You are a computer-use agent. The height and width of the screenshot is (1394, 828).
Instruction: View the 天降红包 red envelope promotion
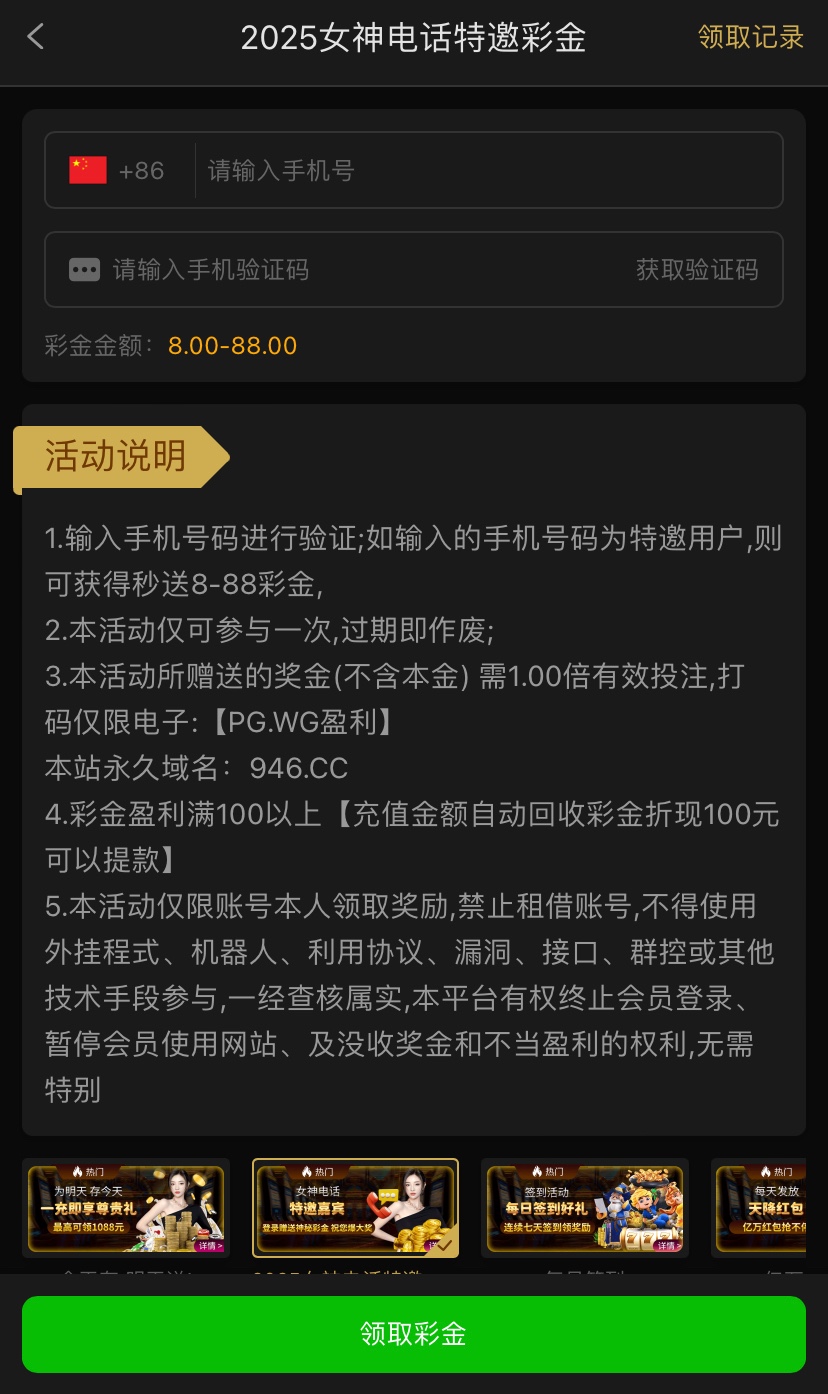(x=768, y=1209)
